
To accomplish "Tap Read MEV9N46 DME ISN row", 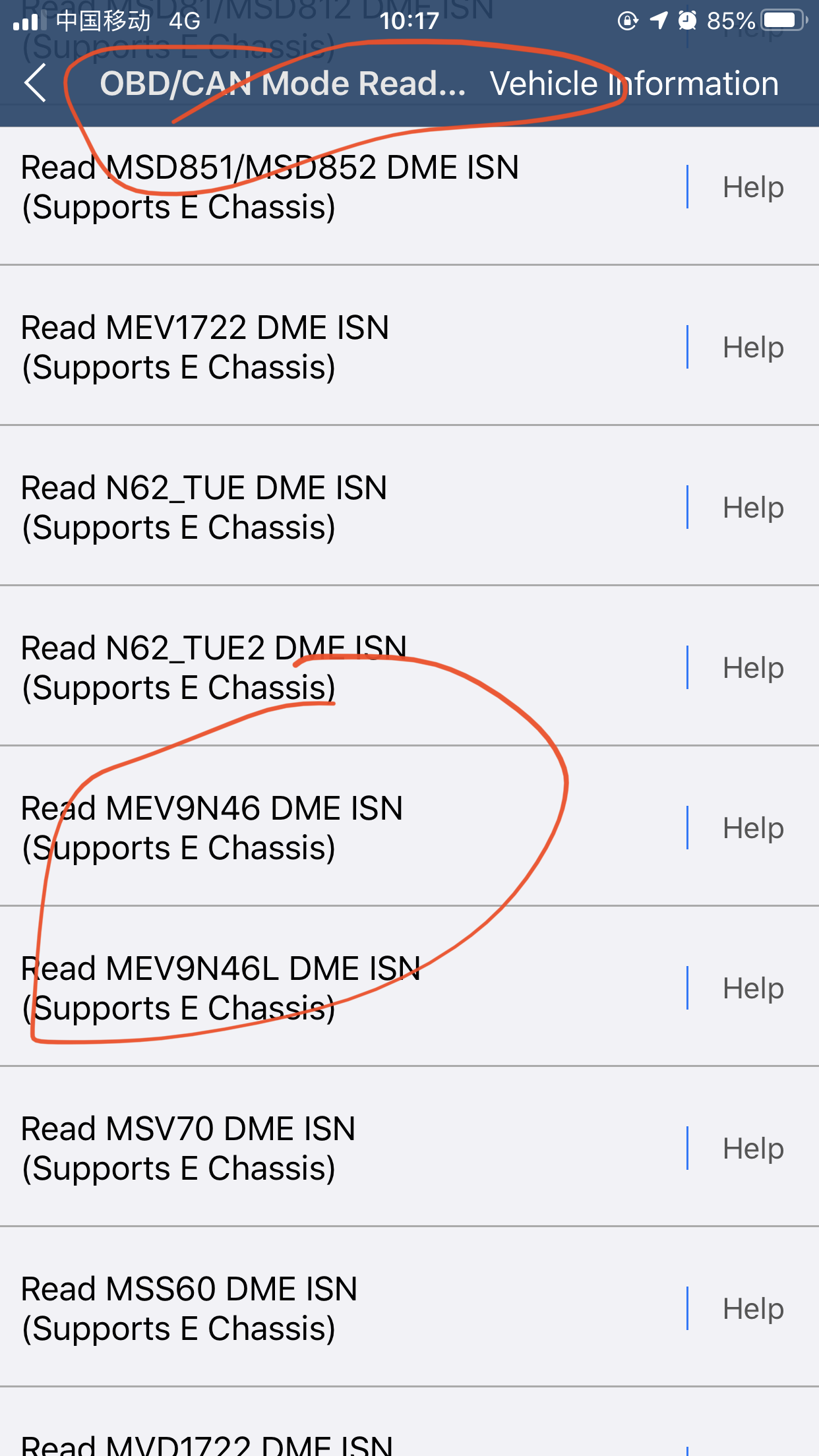I will (x=343, y=828).
